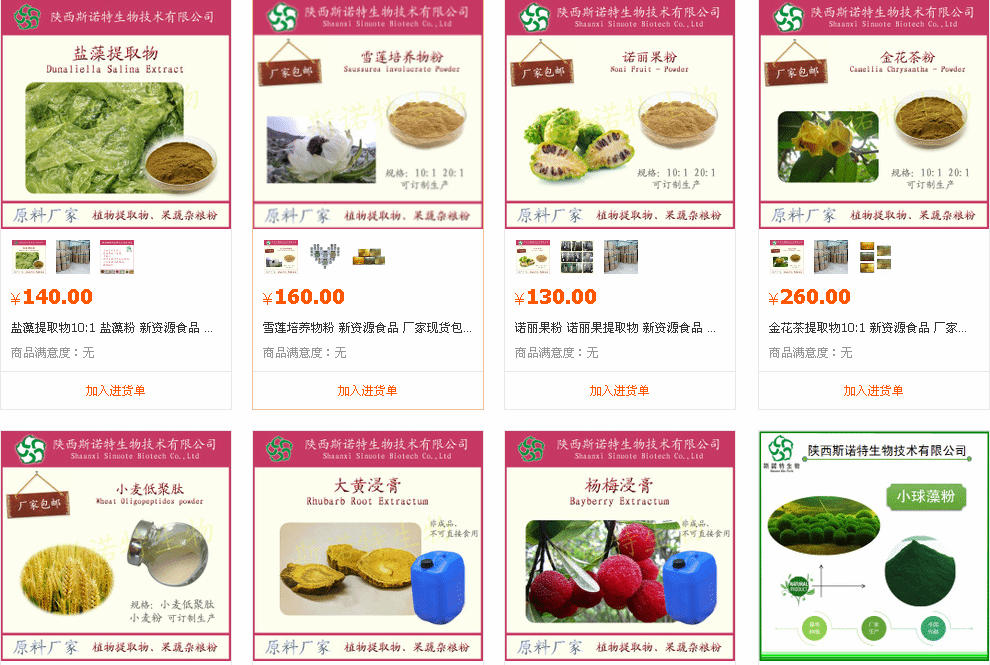This screenshot has width=990, height=665.
Task: Open the 盐藻提取物10:1 盐藻粉 title link
Action: click(x=111, y=327)
